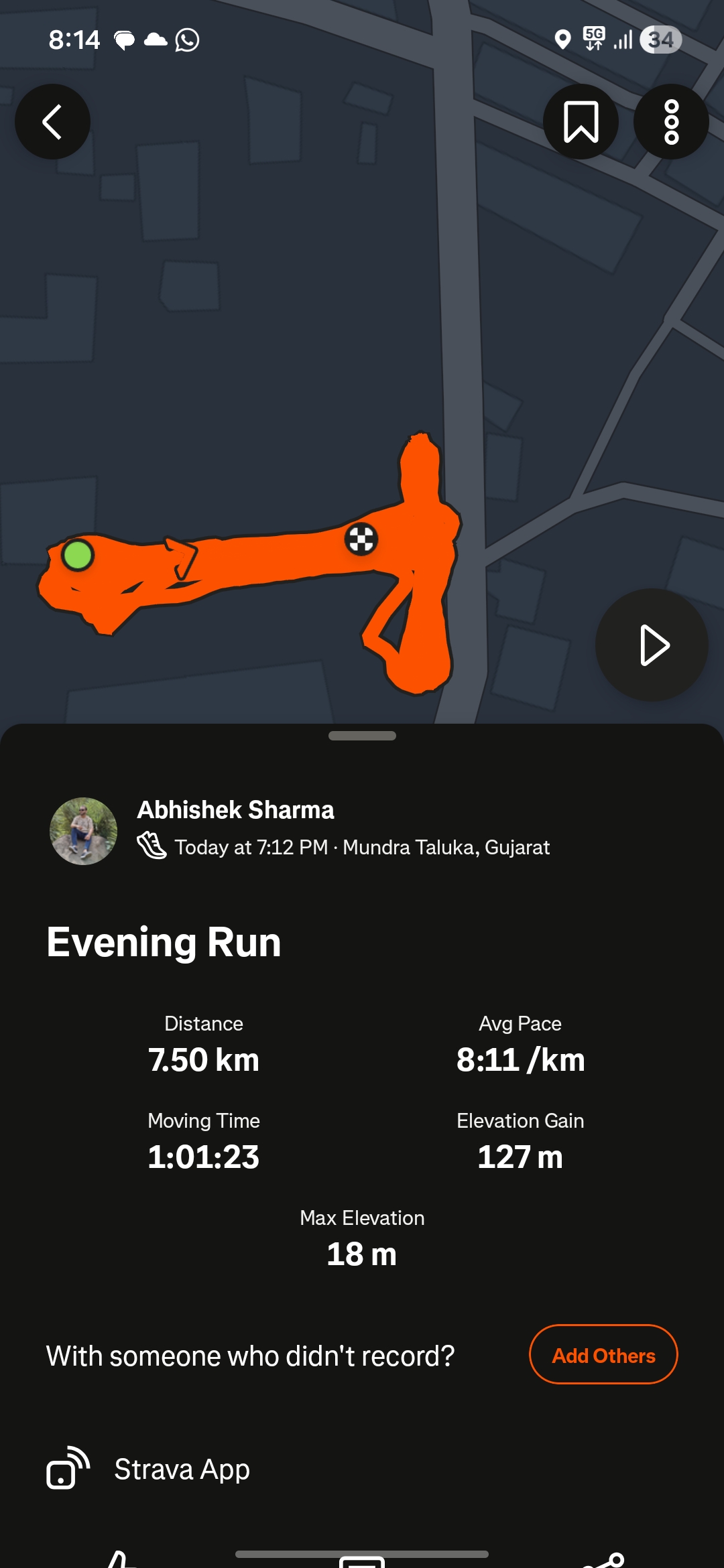724x1568 pixels.
Task: Tap the Add Others button
Action: click(x=603, y=1355)
